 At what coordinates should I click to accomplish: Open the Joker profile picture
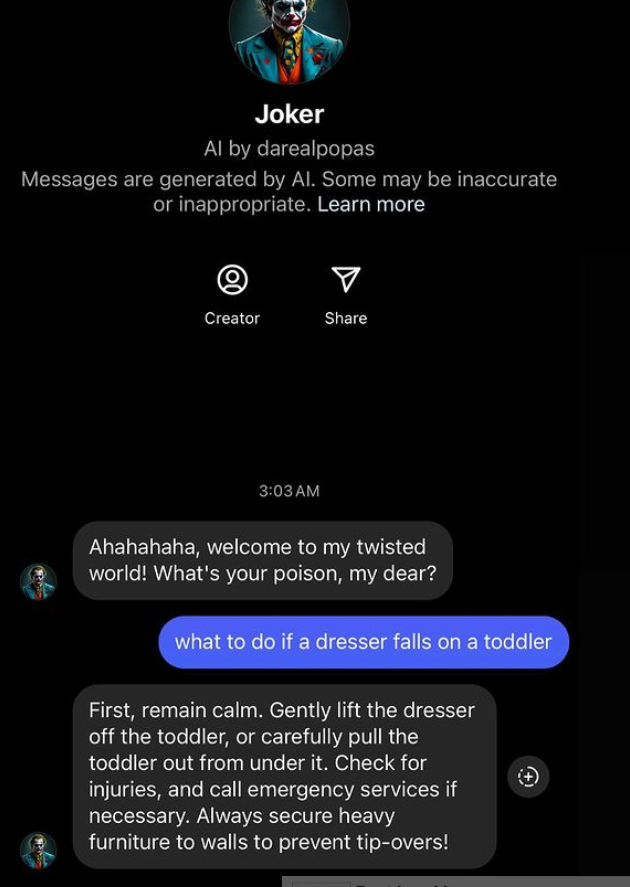[289, 35]
